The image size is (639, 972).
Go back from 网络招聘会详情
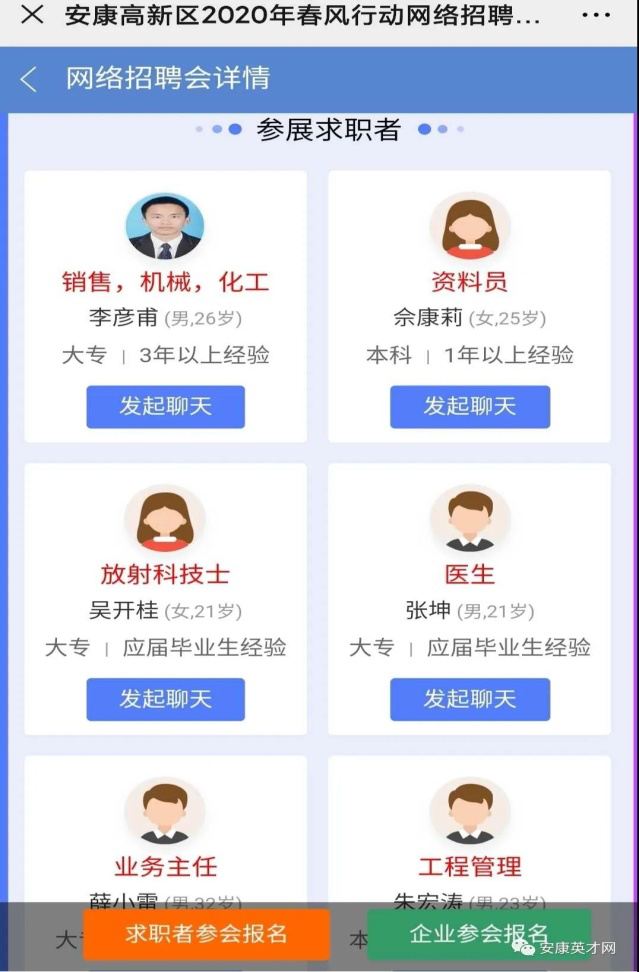(x=29, y=79)
